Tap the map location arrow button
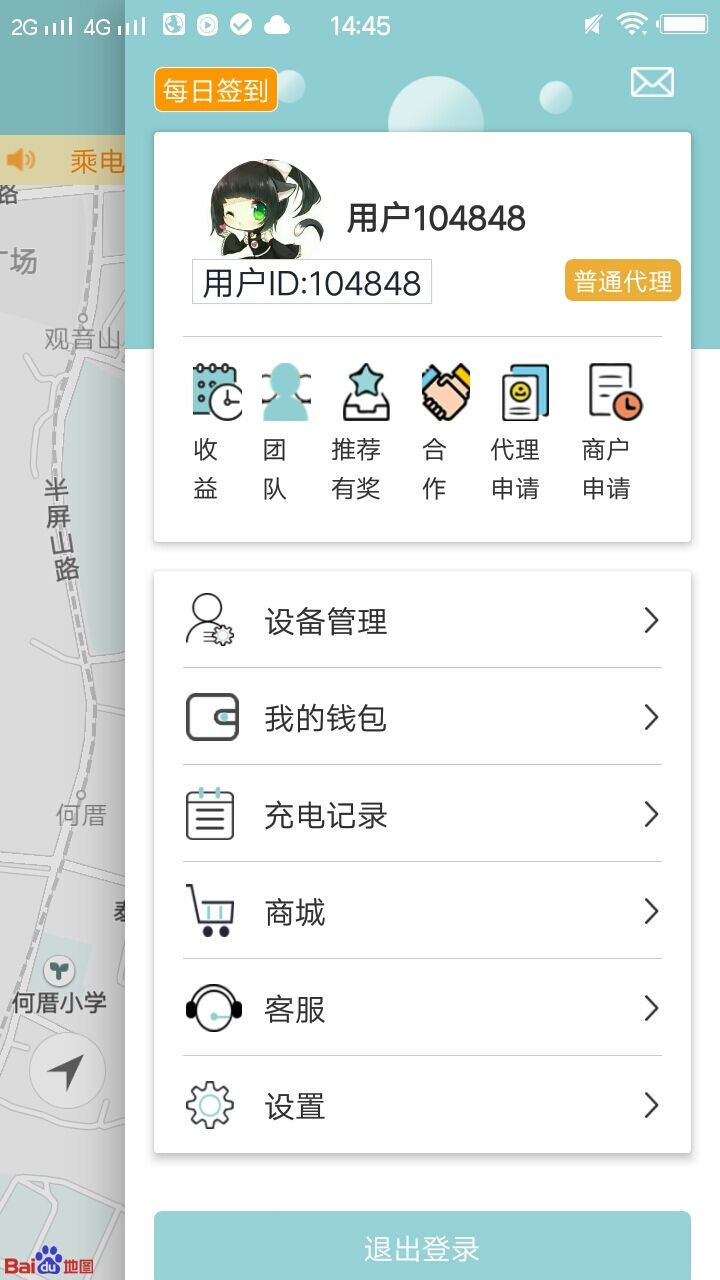The width and height of the screenshot is (720, 1280). (x=66, y=1071)
